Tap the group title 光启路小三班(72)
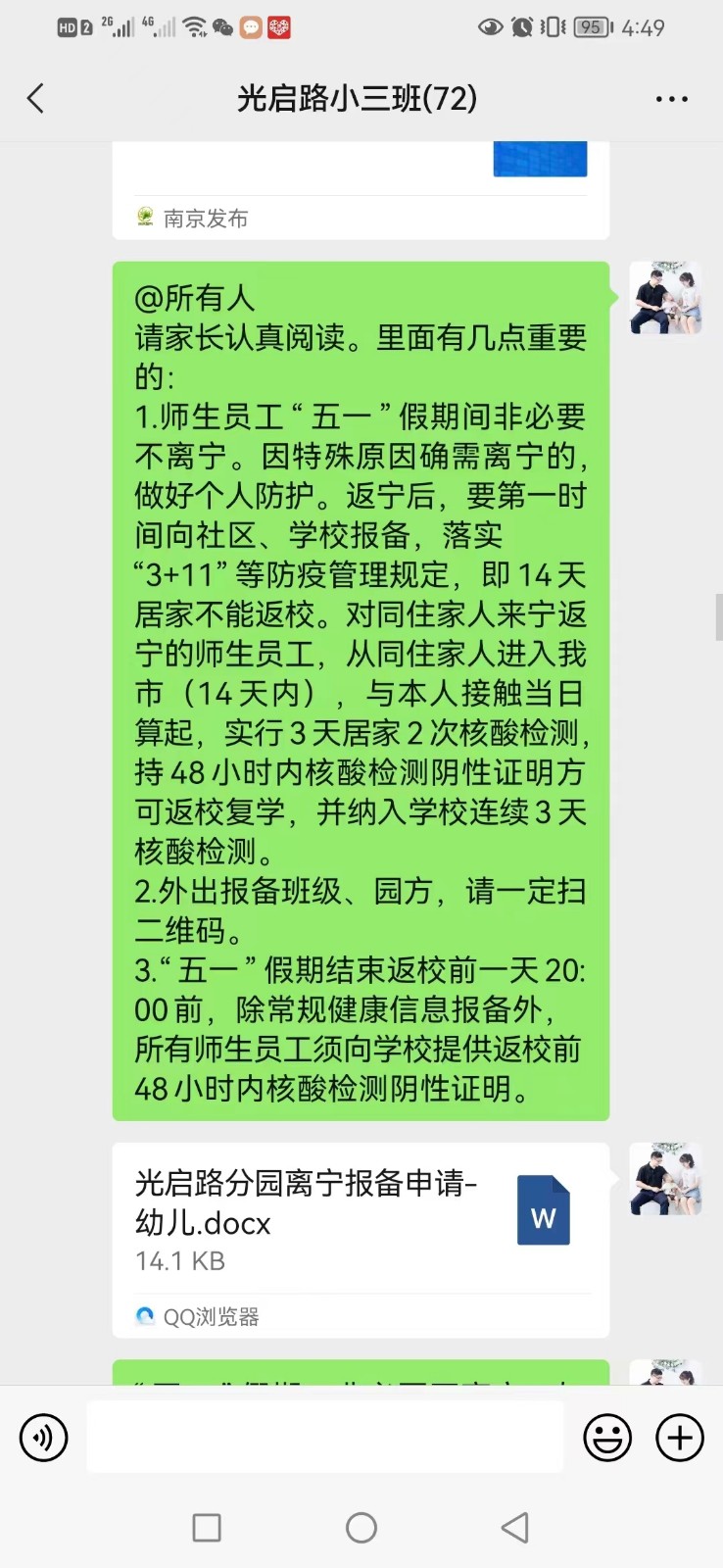723x1568 pixels. (361, 98)
